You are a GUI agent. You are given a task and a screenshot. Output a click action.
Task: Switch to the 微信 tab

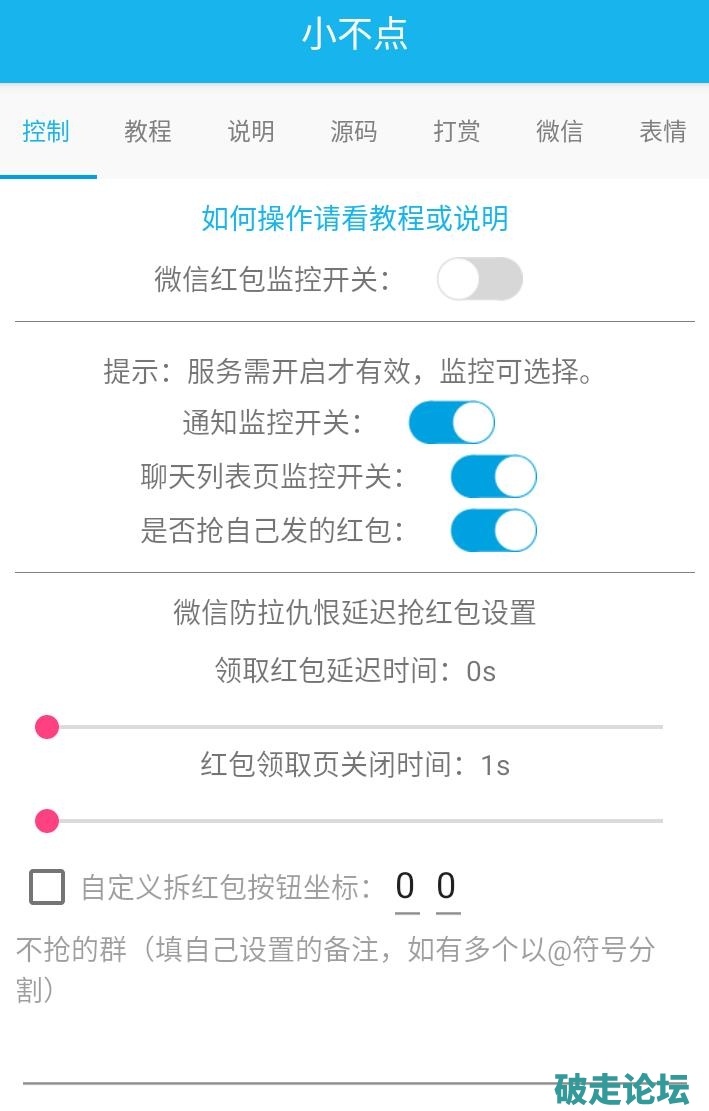tap(559, 131)
